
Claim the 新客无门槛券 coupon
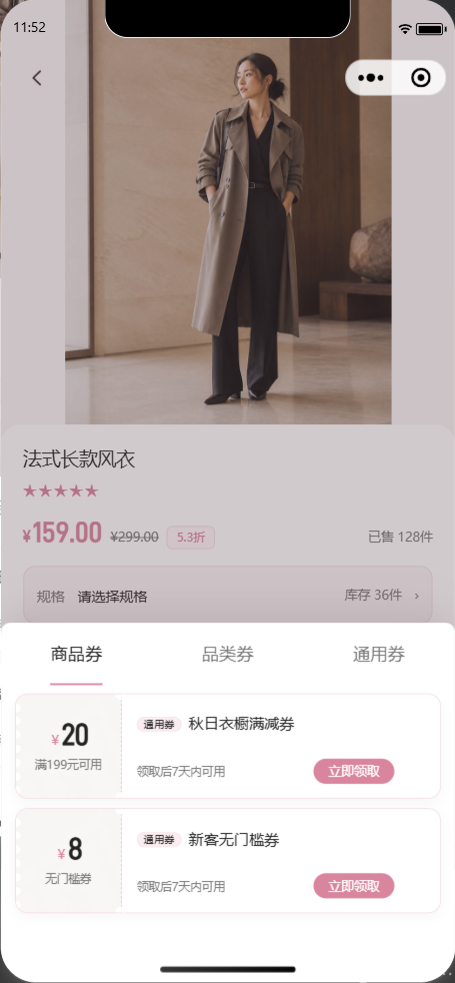coord(353,886)
